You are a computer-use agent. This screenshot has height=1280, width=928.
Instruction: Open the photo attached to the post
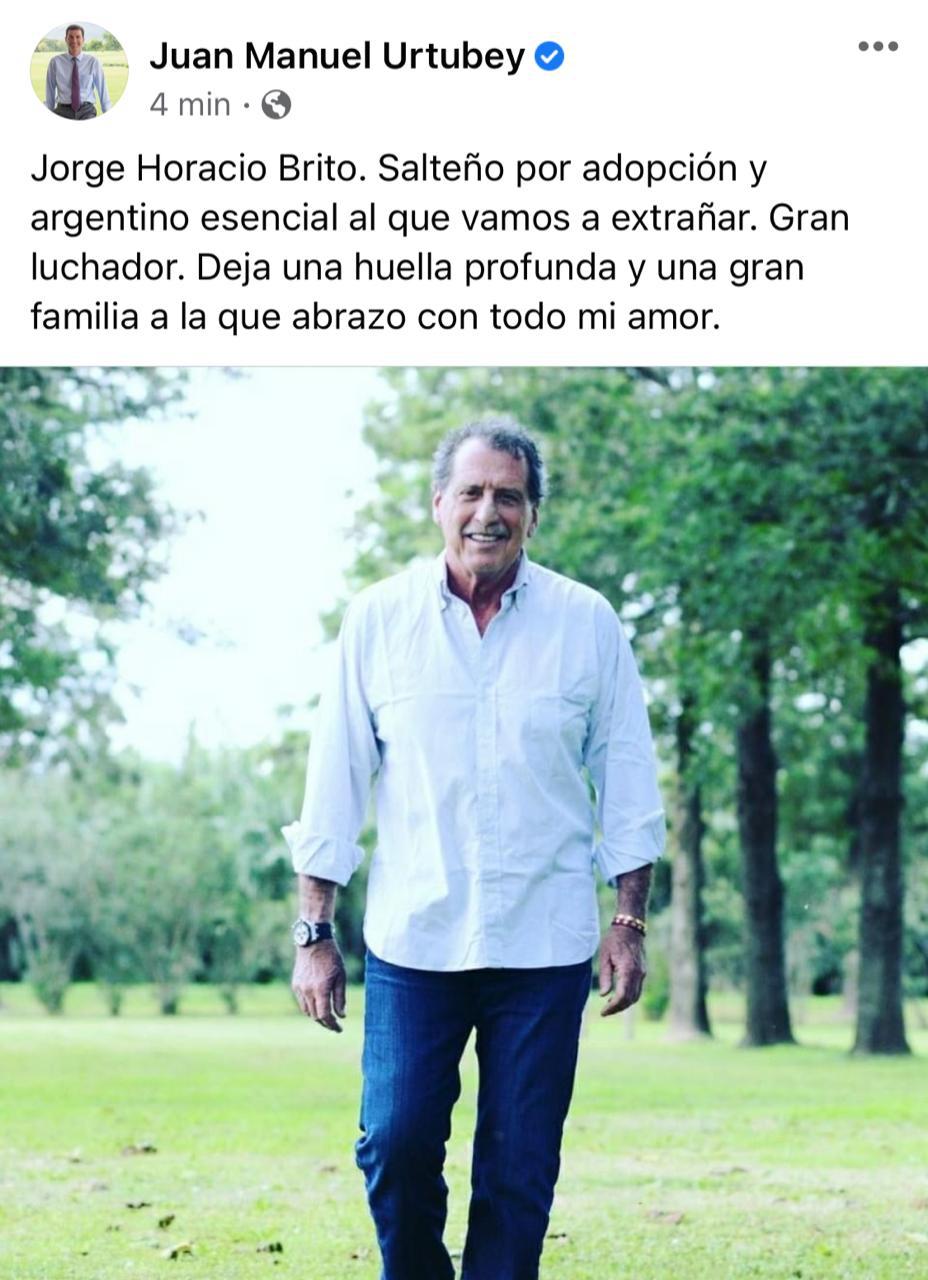pyautogui.click(x=464, y=822)
